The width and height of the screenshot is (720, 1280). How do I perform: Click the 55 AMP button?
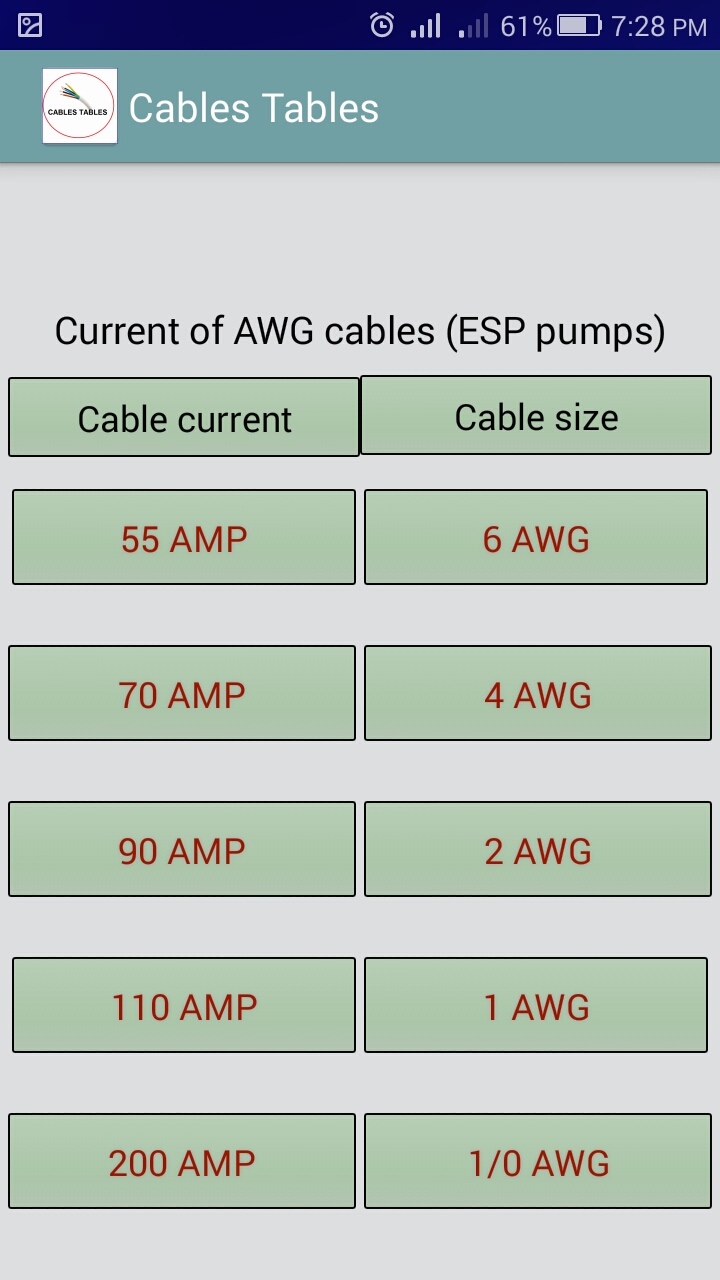[x=183, y=537]
